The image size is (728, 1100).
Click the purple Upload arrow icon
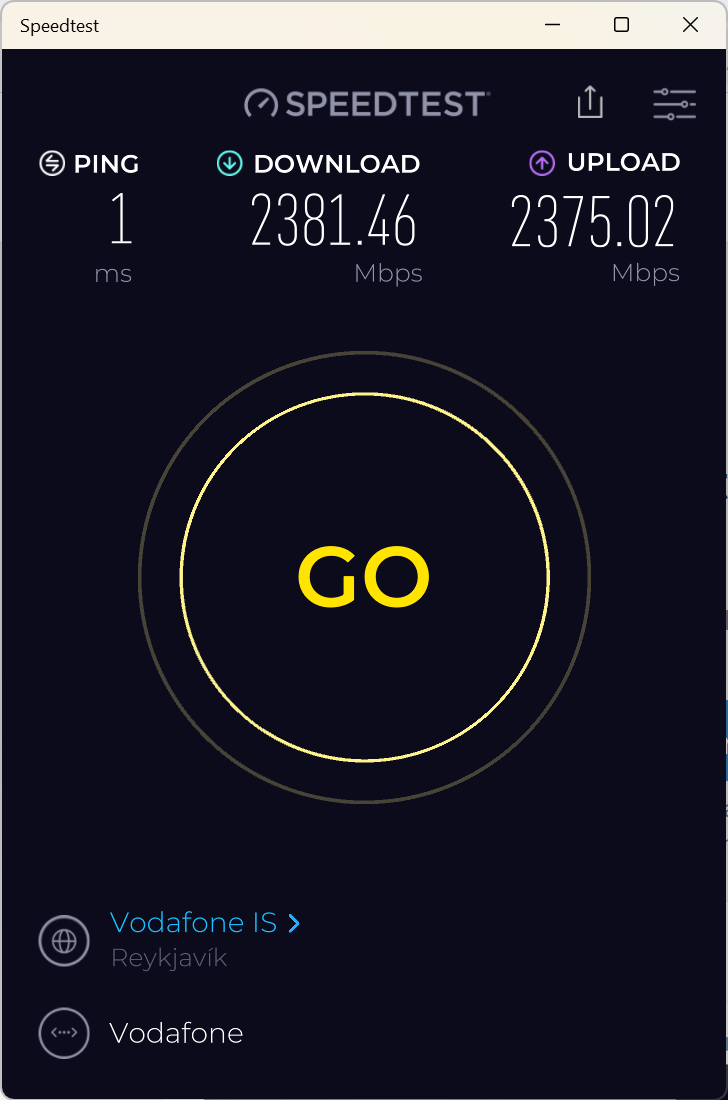[x=541, y=162]
